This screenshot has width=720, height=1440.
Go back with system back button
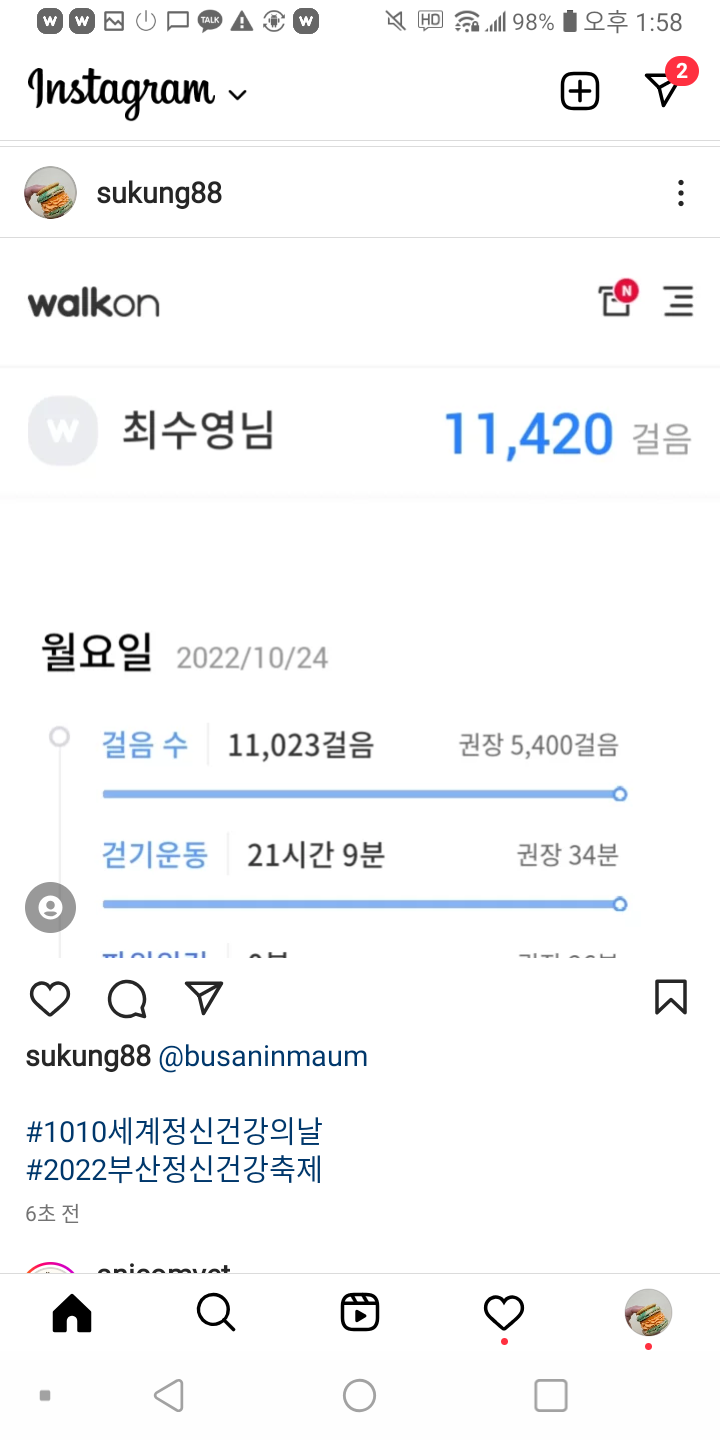point(169,1395)
